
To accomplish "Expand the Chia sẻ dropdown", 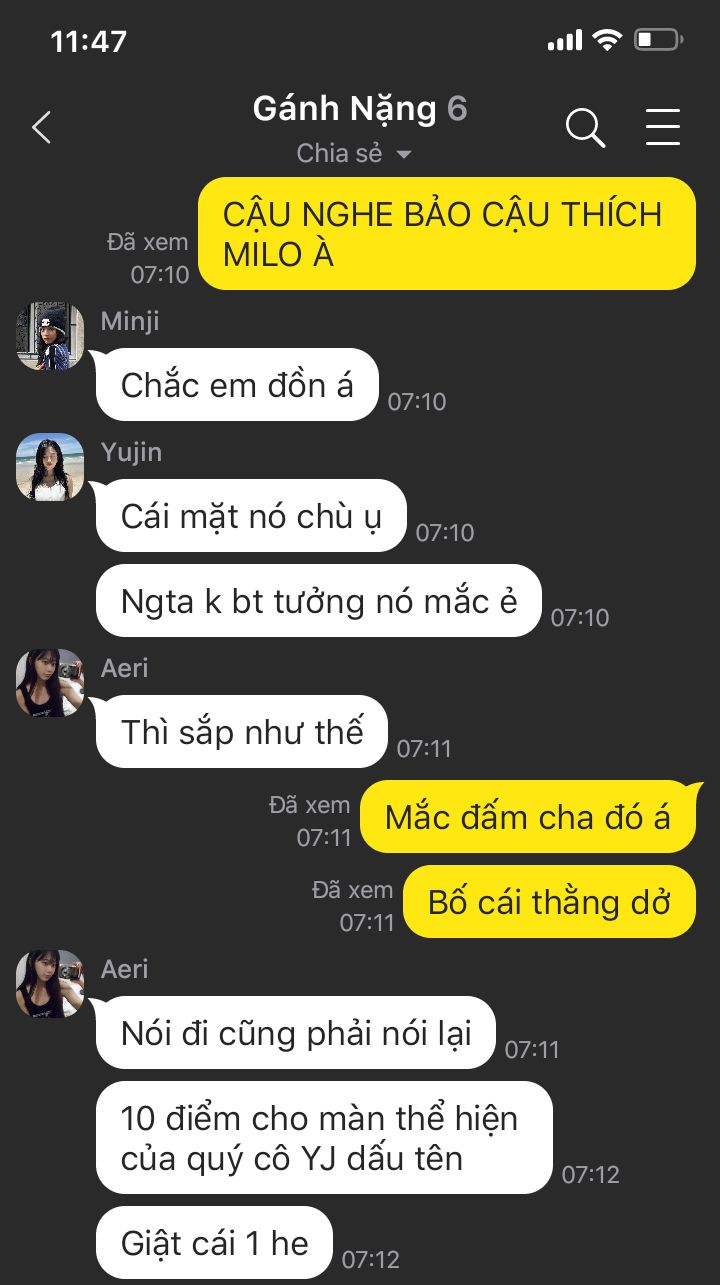I will 355,154.
